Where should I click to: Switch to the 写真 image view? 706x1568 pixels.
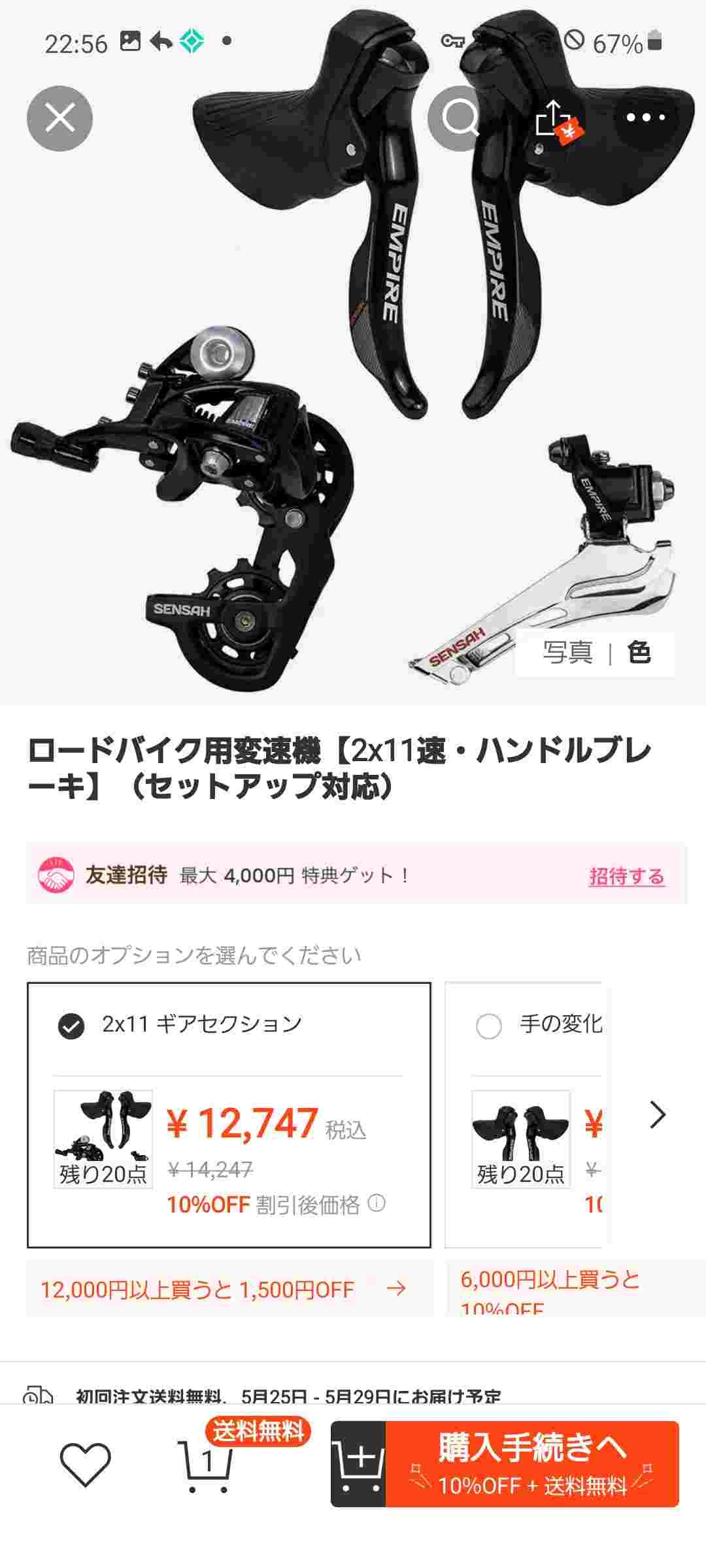[567, 653]
